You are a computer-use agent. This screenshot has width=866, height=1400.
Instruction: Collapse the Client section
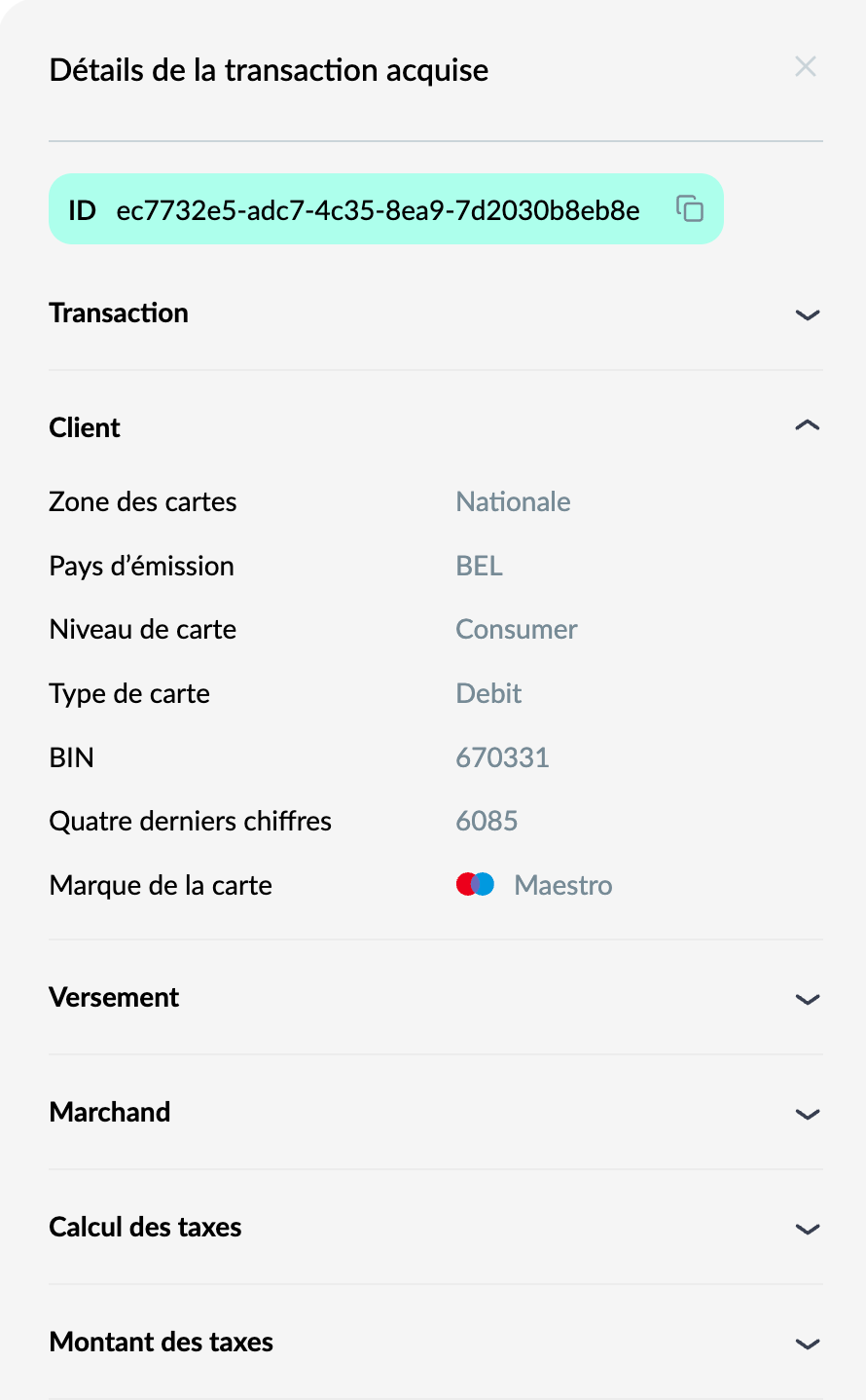tap(436, 427)
